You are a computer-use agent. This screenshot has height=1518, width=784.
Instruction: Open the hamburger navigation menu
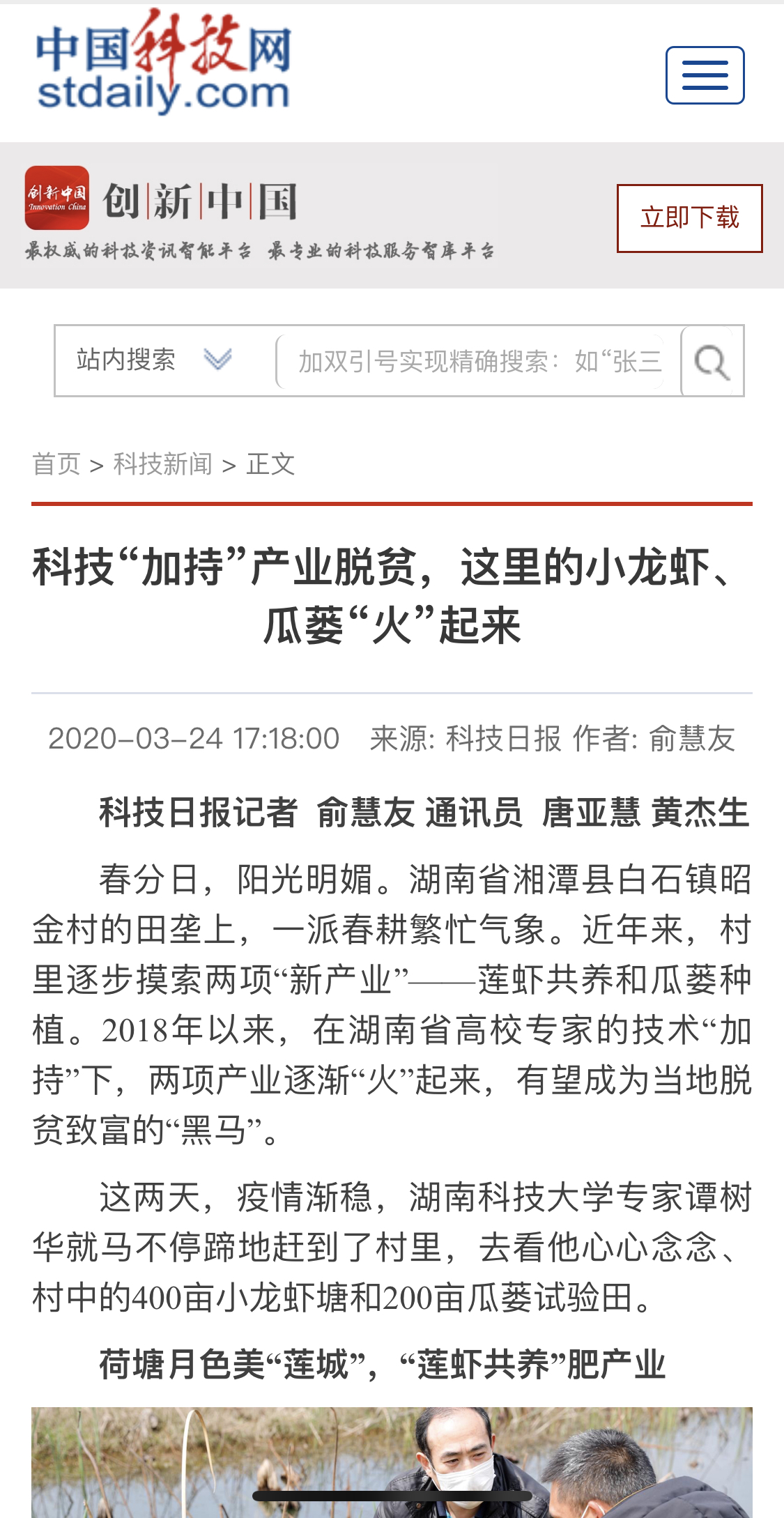point(705,75)
